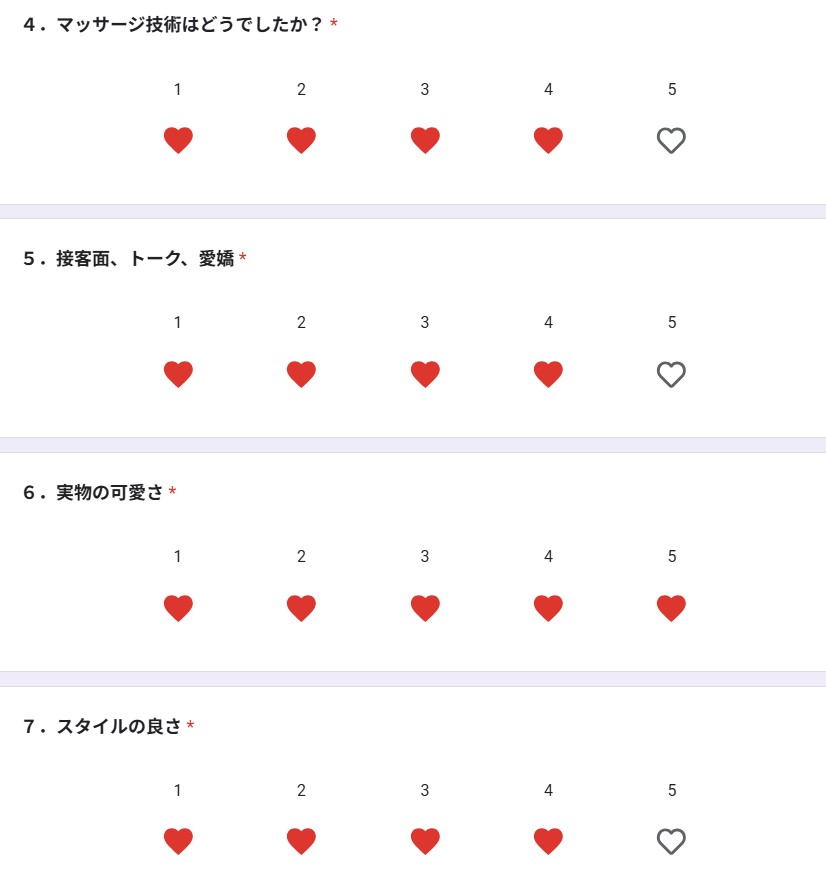Choose heart 1 for 実物の可愛さ

(x=178, y=608)
